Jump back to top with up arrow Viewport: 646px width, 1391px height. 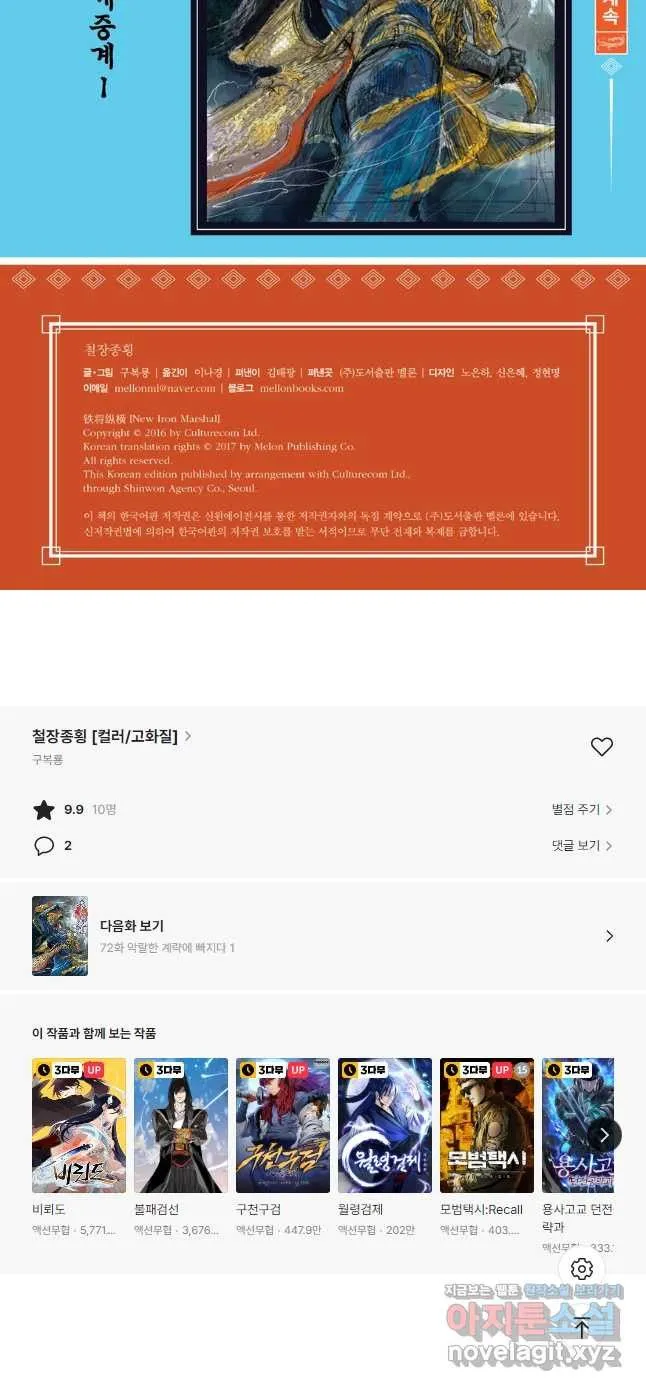click(x=582, y=1329)
